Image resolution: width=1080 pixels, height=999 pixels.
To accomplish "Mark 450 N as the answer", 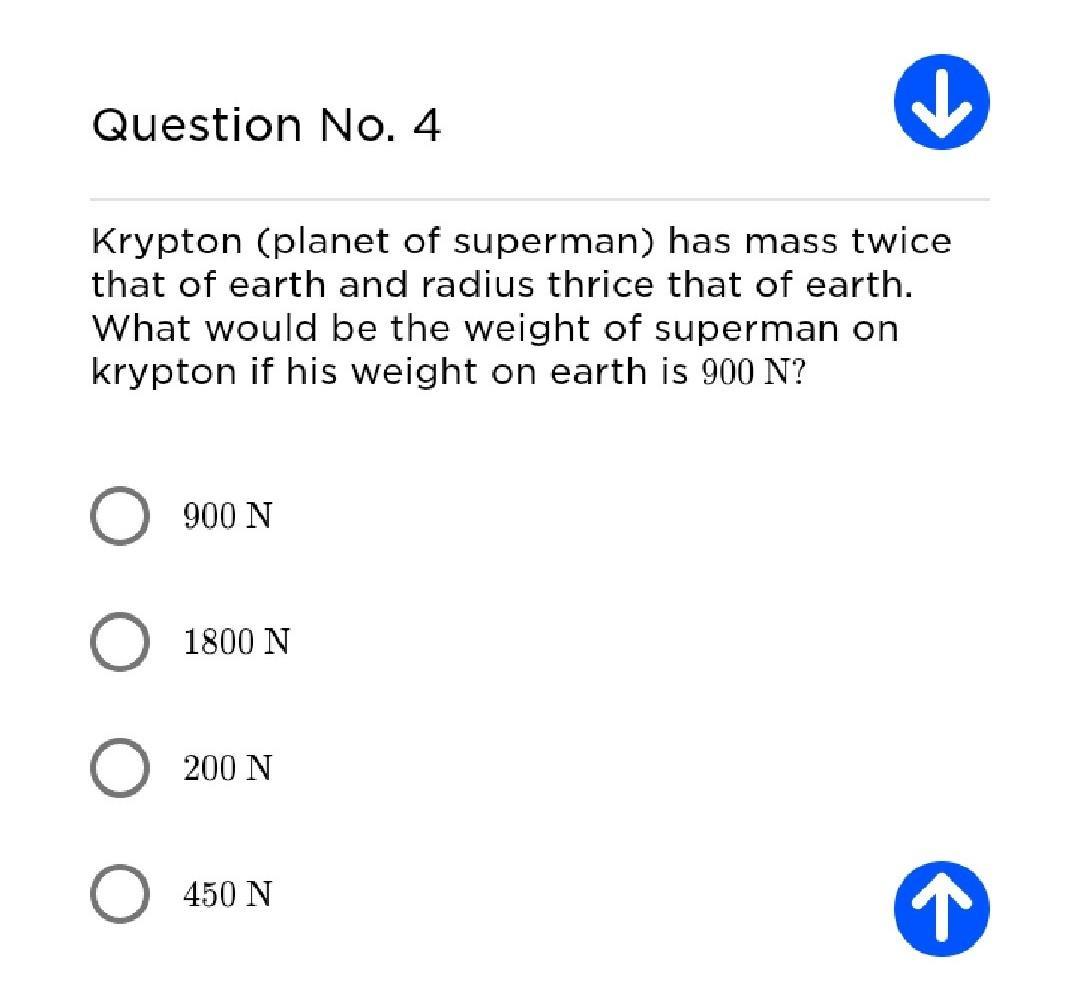I will click(120, 894).
